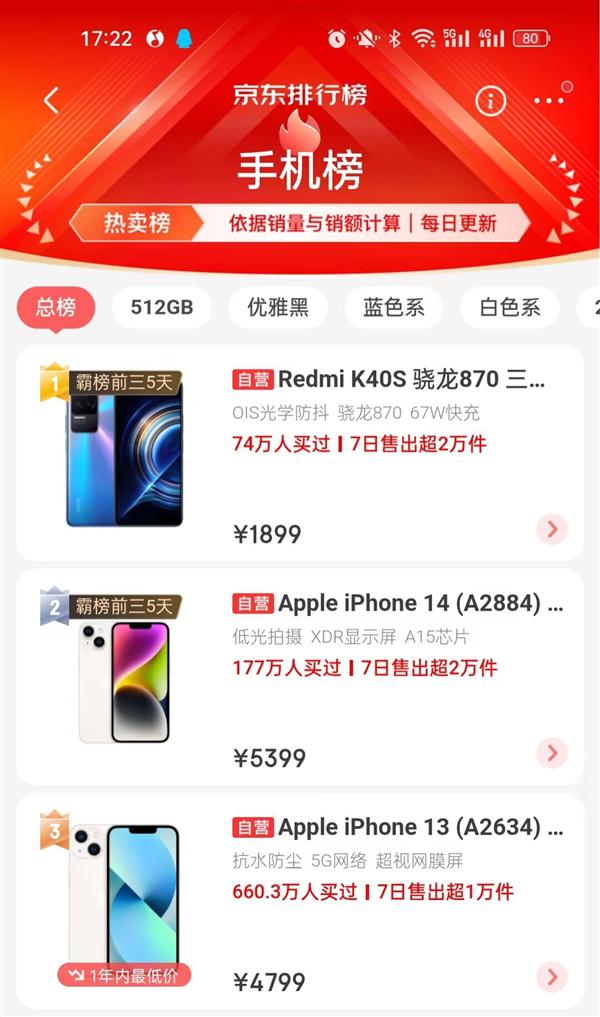The width and height of the screenshot is (600, 1017).
Task: Select the 蓝色系 filter chip
Action: (x=394, y=307)
